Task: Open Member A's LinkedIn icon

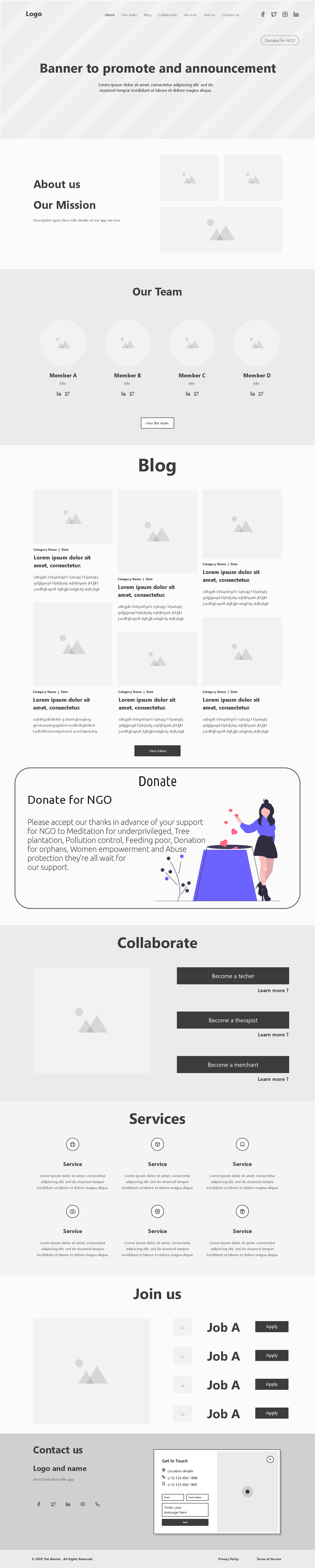Action: [59, 394]
